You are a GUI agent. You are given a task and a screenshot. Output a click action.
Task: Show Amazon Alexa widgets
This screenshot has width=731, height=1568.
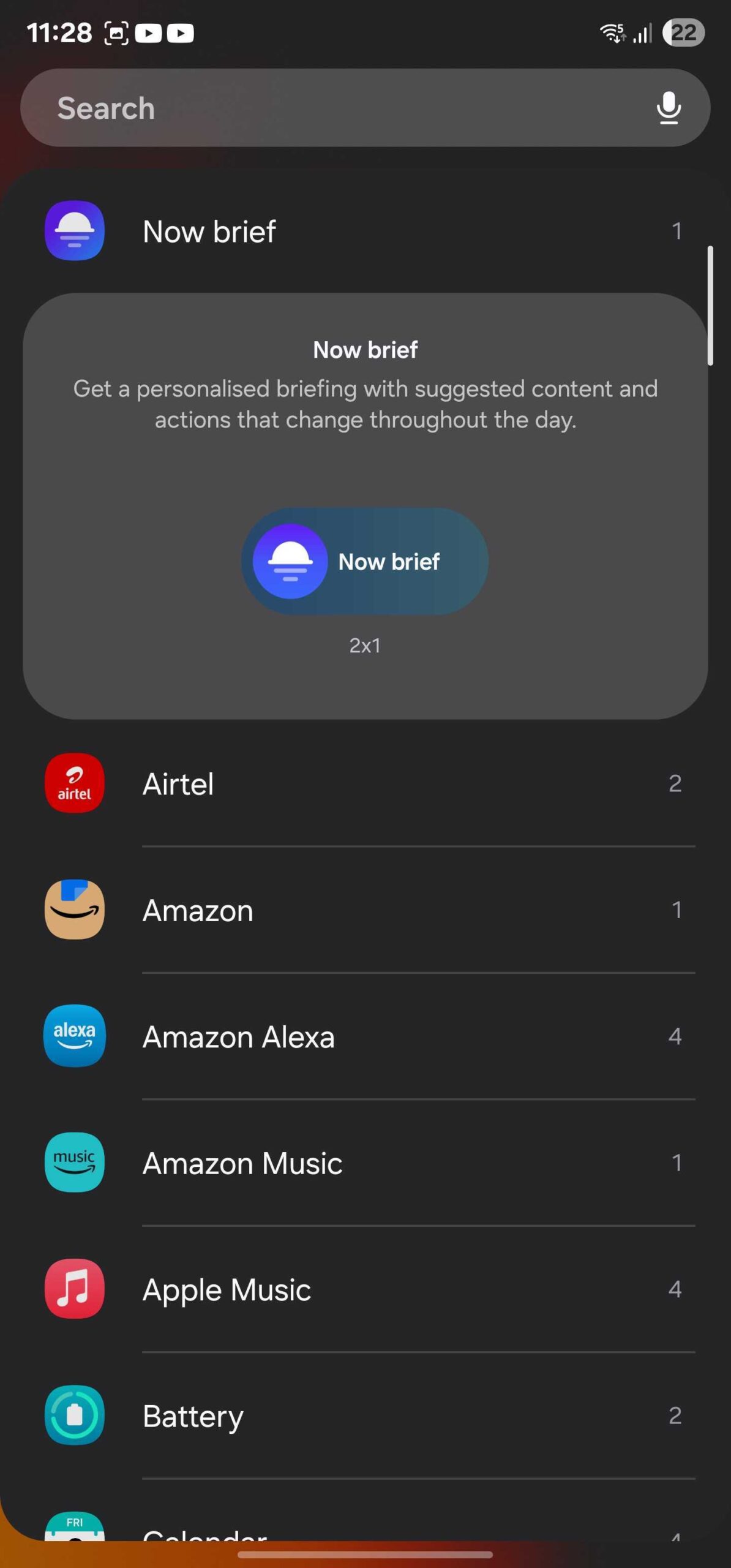point(365,1036)
